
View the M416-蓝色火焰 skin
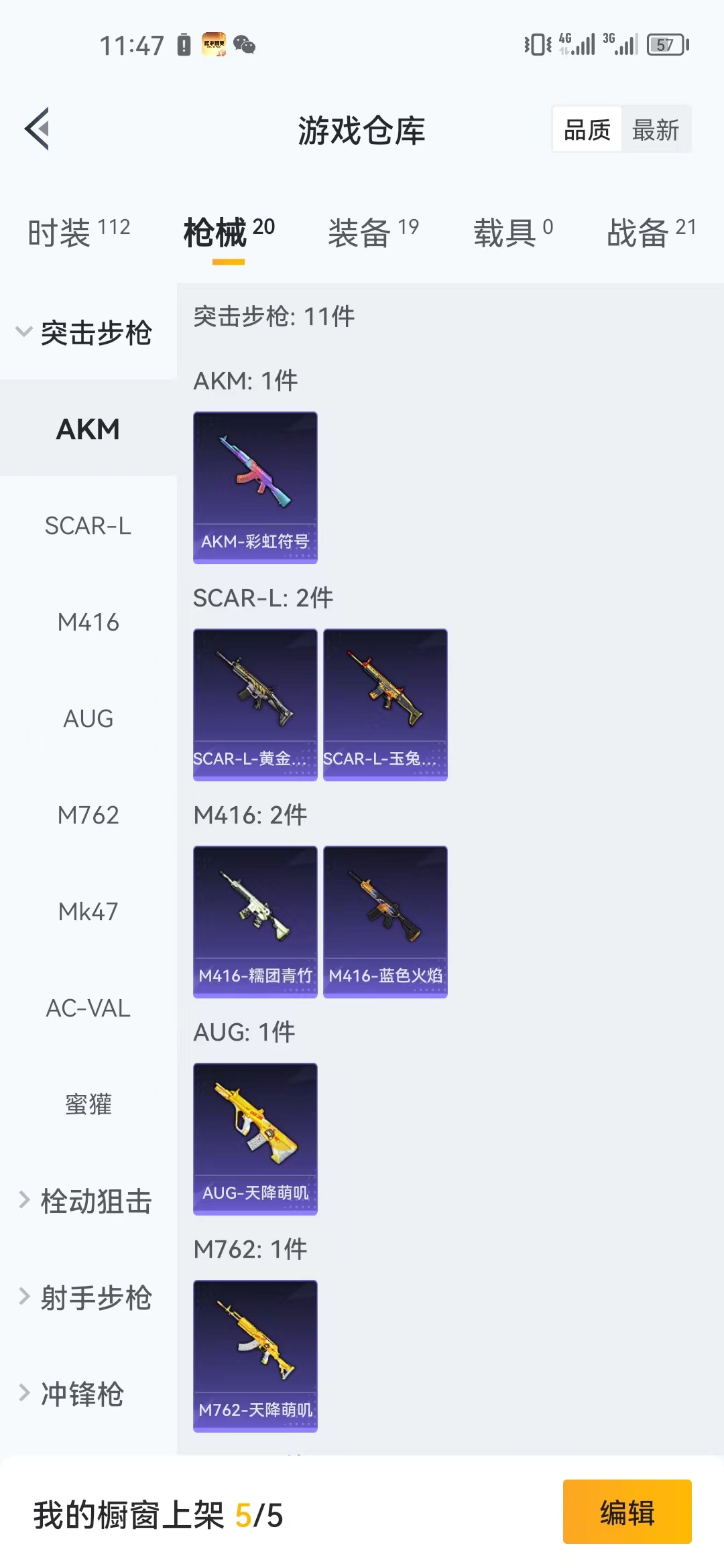pos(385,921)
